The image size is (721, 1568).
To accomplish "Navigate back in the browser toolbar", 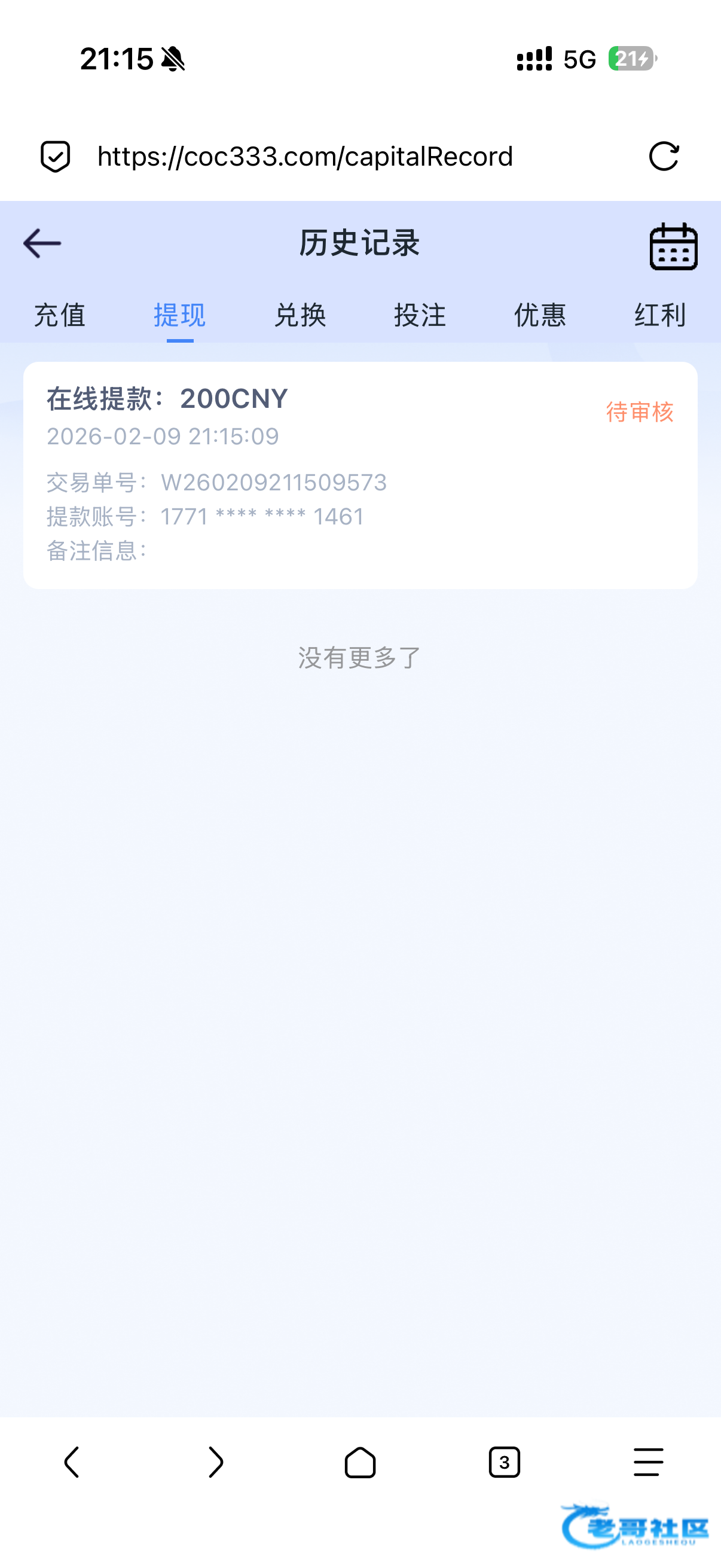I will pos(72,1462).
